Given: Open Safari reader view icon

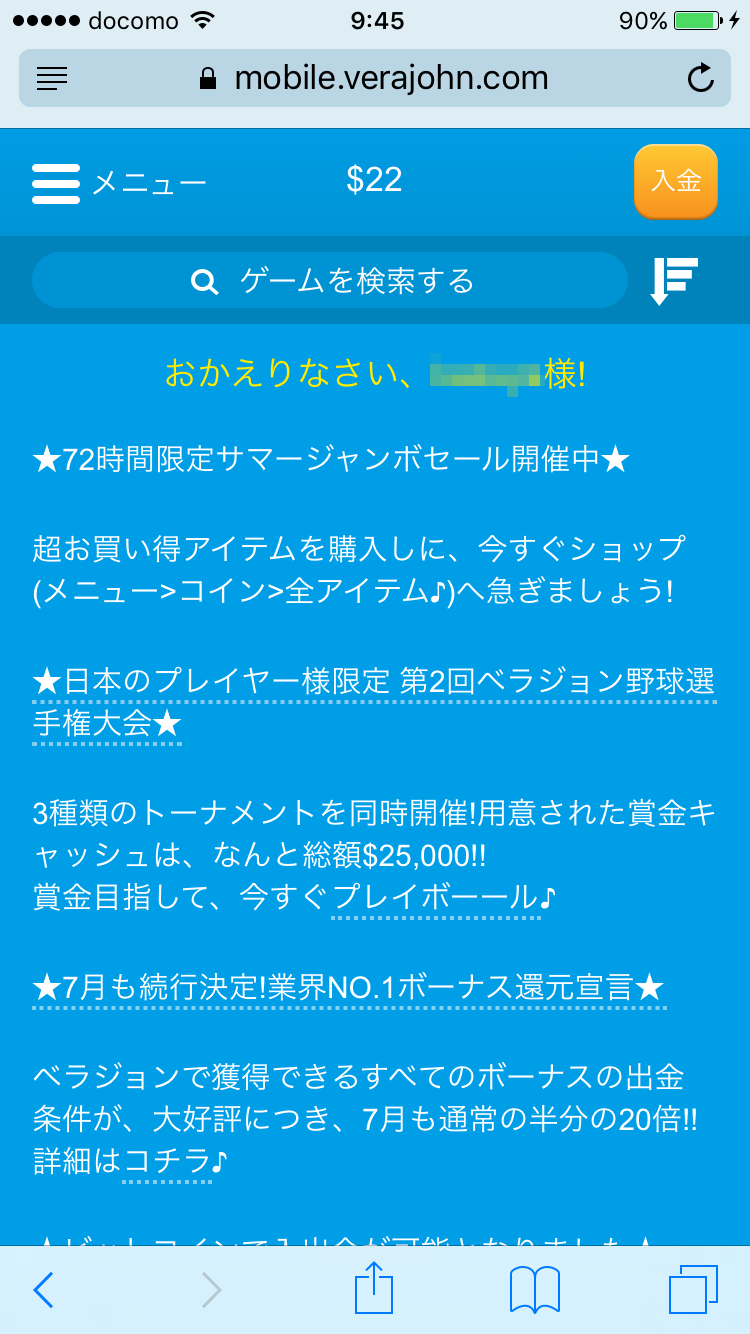Looking at the screenshot, I should (x=52, y=78).
